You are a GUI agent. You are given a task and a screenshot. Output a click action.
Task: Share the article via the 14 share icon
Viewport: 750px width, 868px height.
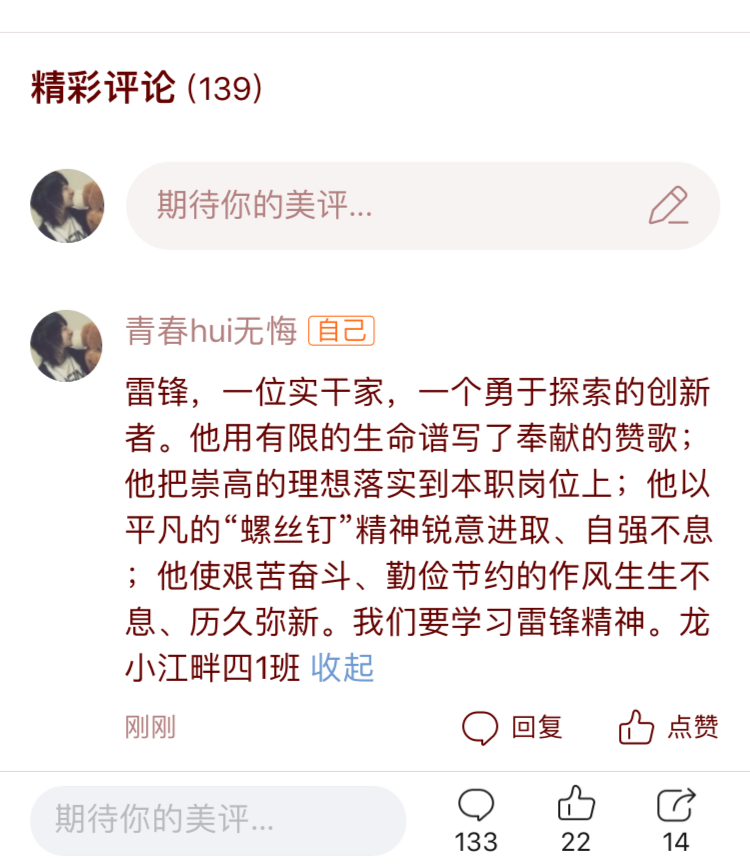click(x=676, y=805)
